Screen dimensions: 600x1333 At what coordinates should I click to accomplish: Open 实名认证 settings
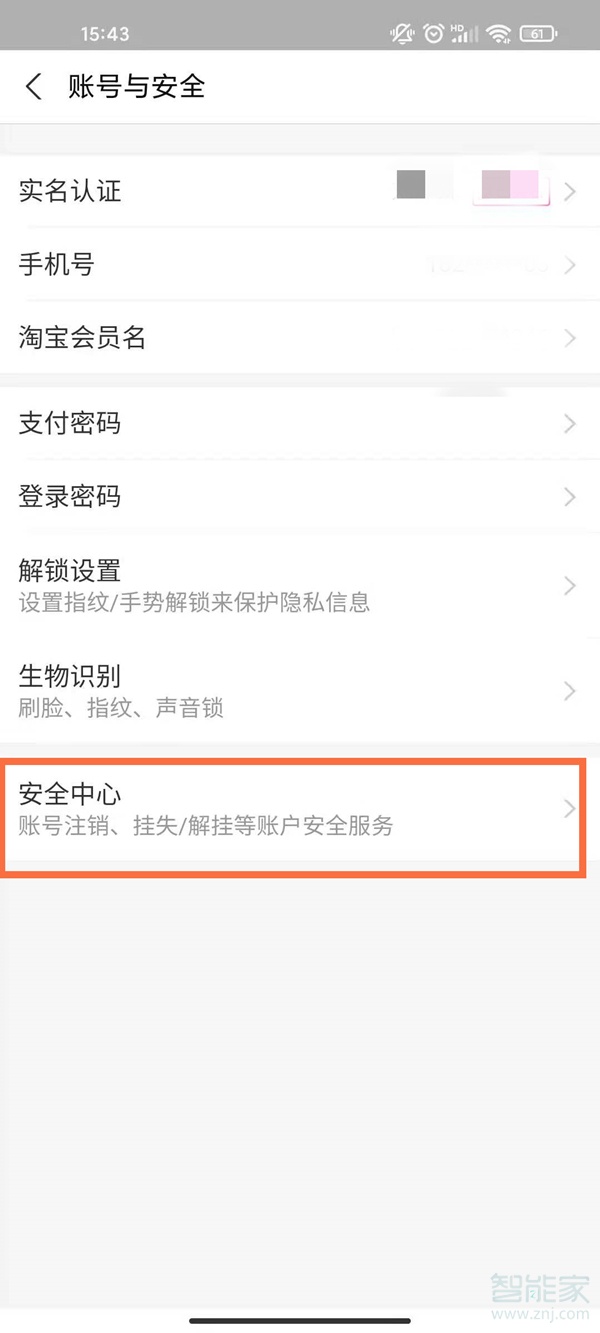[300, 190]
